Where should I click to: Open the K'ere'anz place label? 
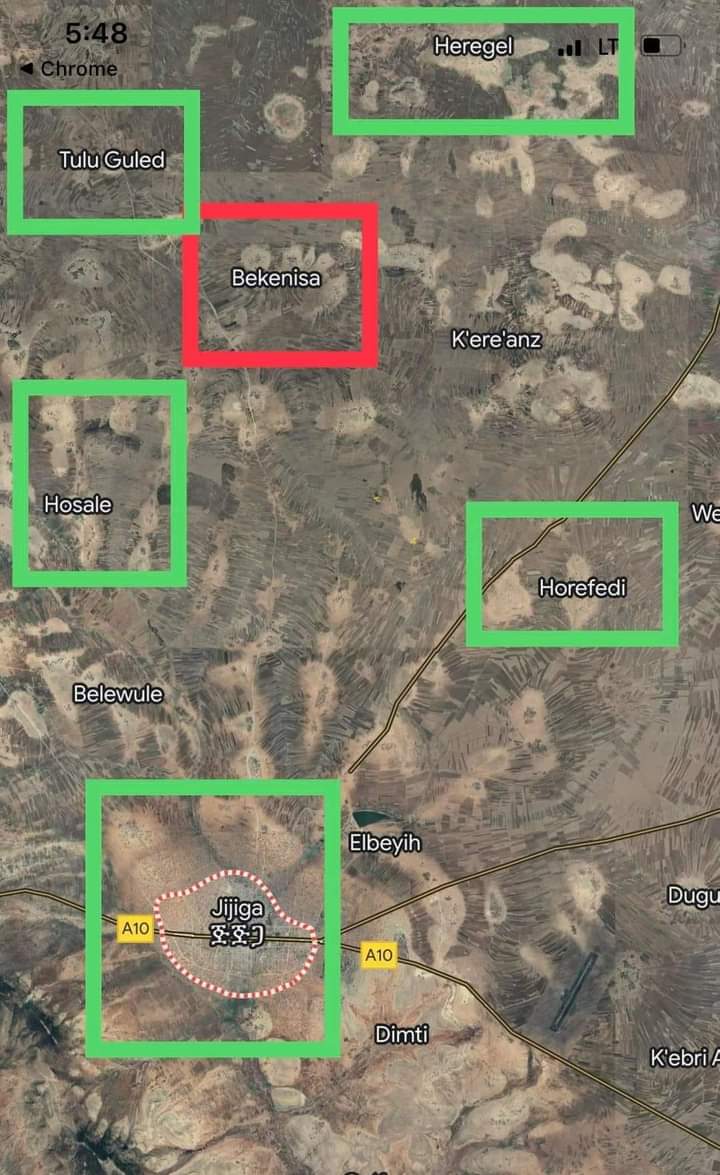496,340
